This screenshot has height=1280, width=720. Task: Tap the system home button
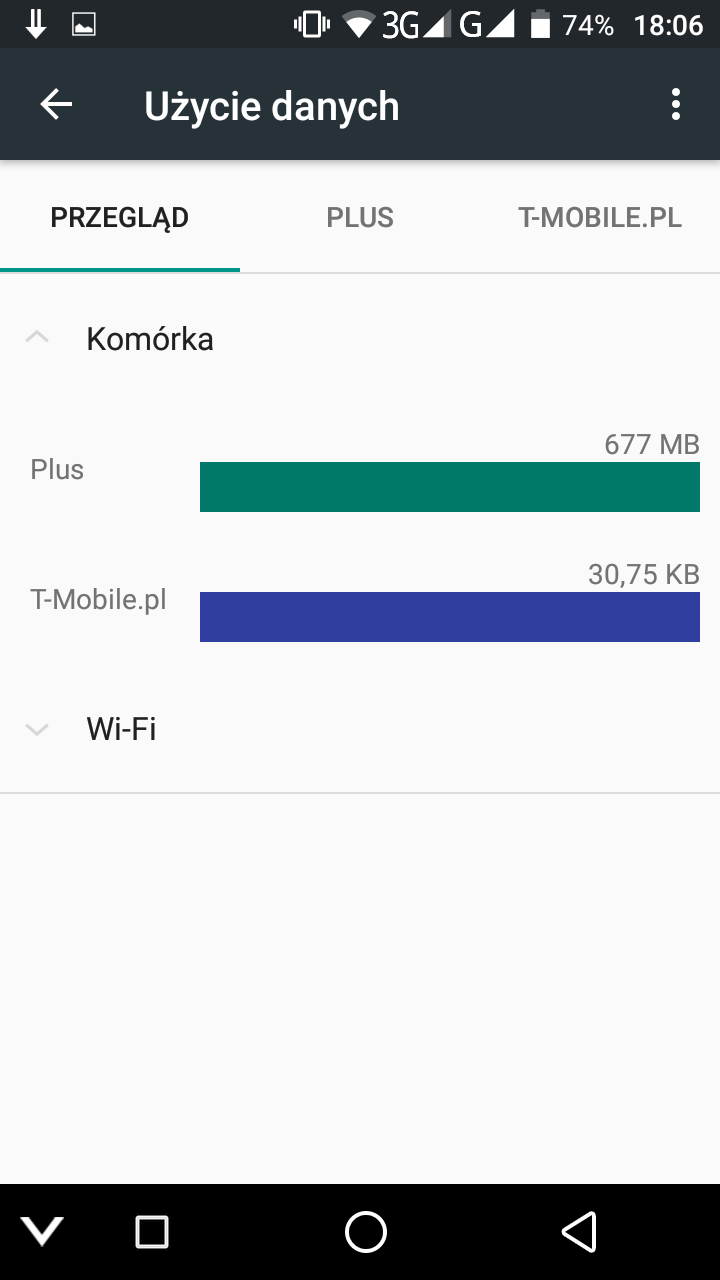coord(366,1232)
